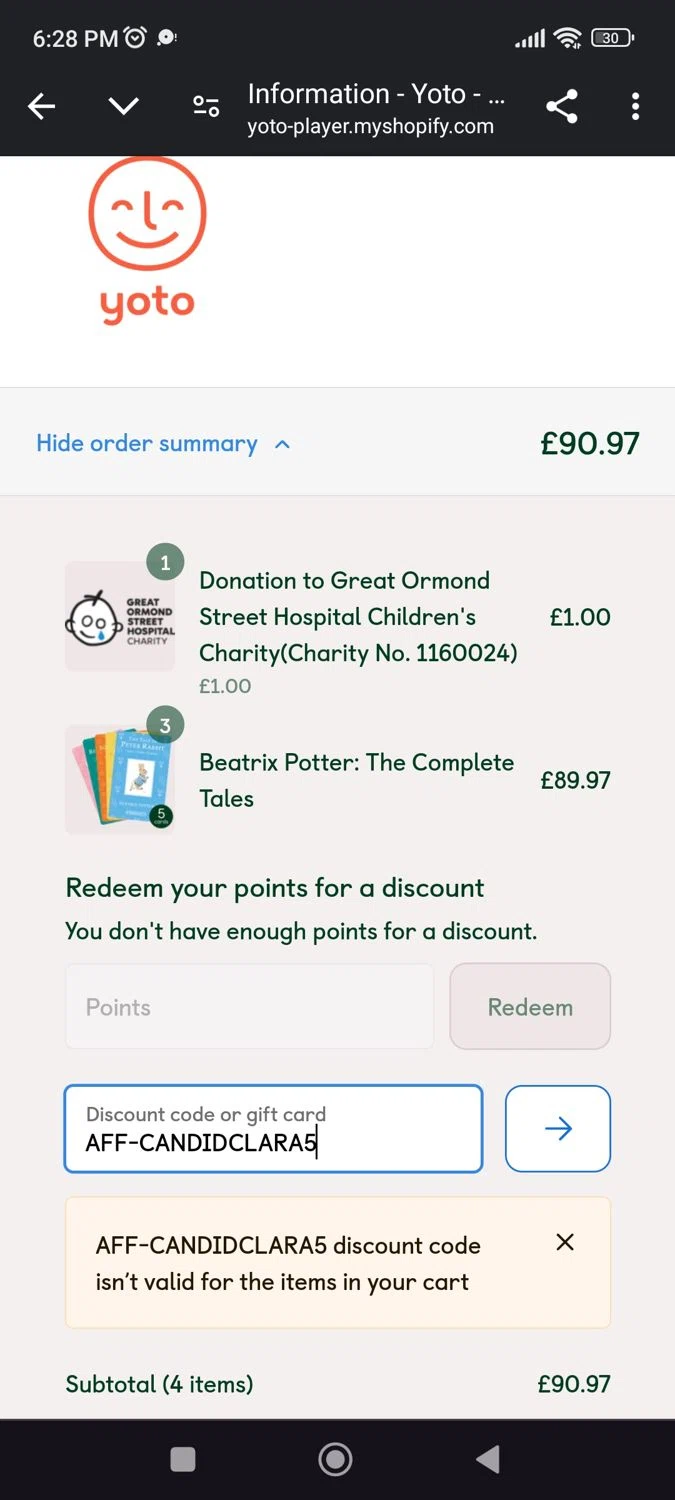Image resolution: width=675 pixels, height=1500 pixels.
Task: Tap the Redeem points button
Action: tap(530, 1007)
